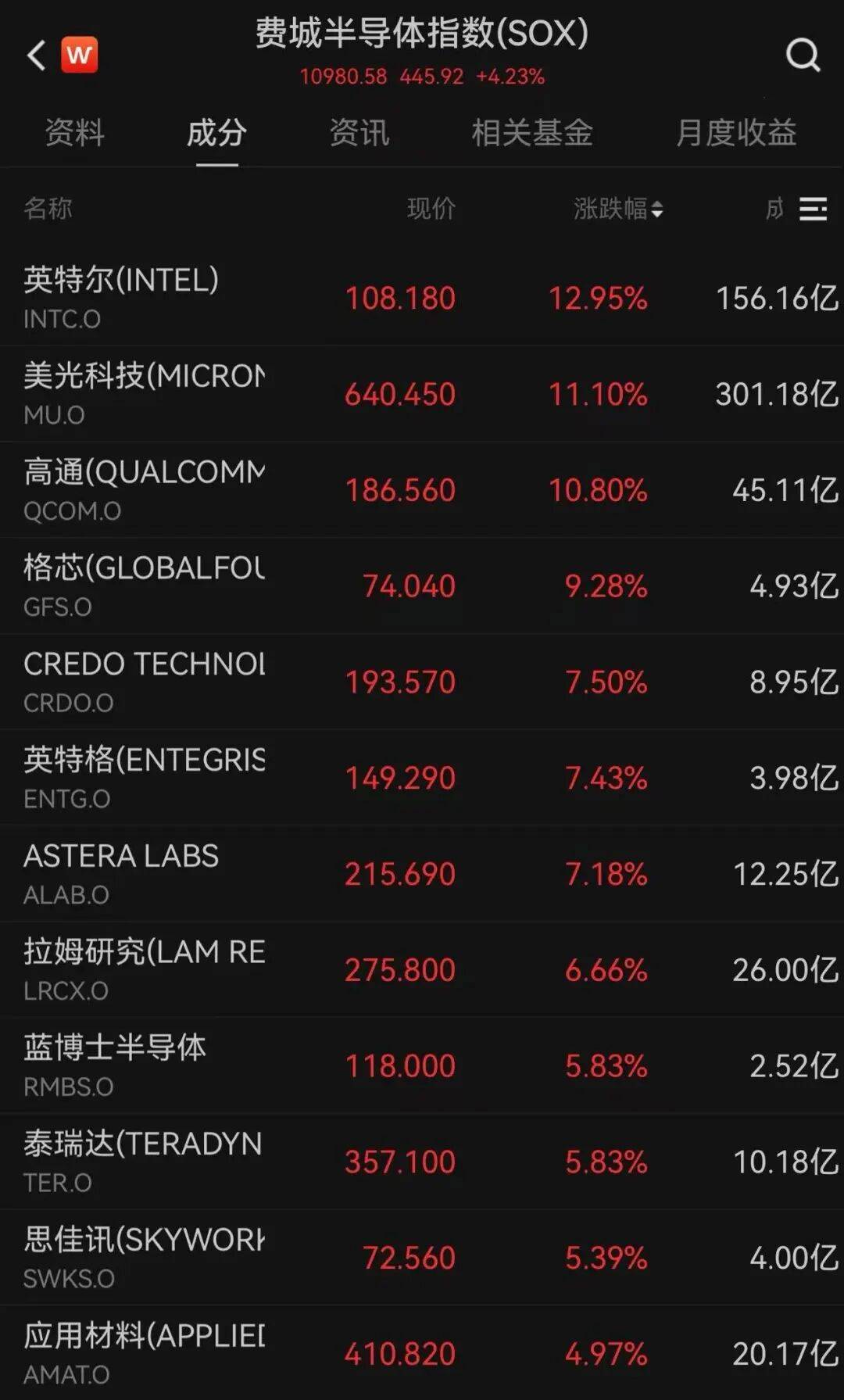
Task: View the 思佳讯 SWKS.O stock
Action: 422,1258
